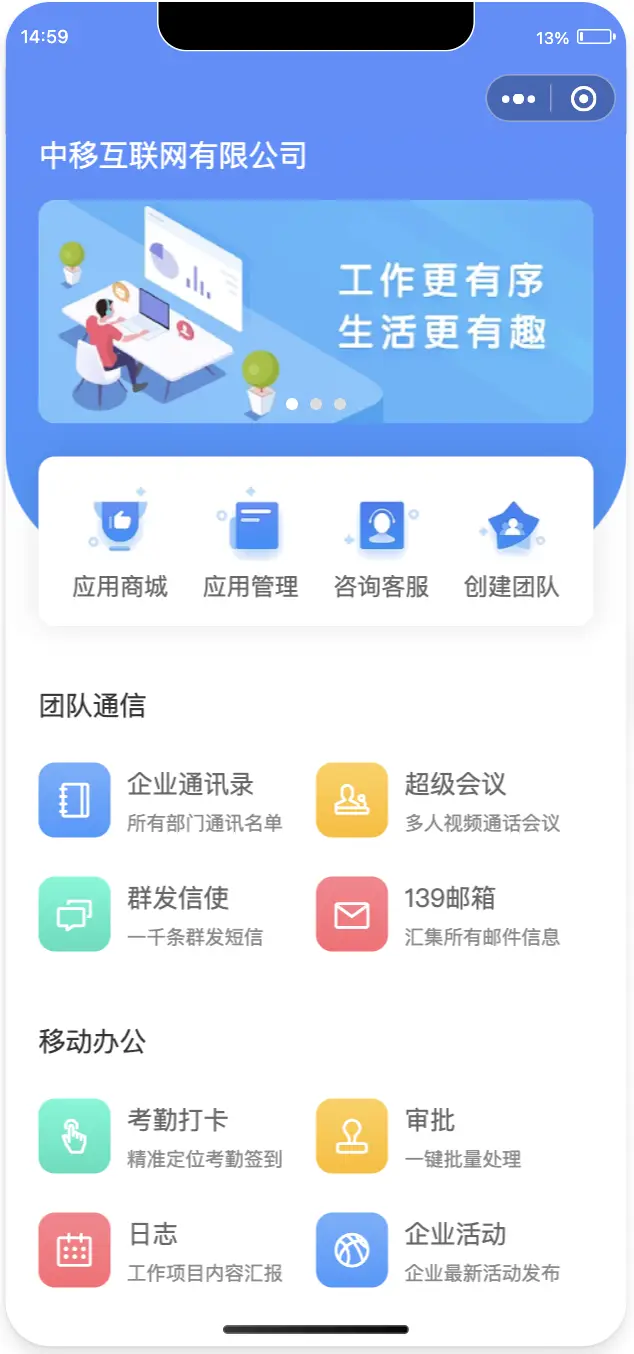This screenshot has height=1354, width=634.
Task: Open 企业活动
Action: 439,1250
